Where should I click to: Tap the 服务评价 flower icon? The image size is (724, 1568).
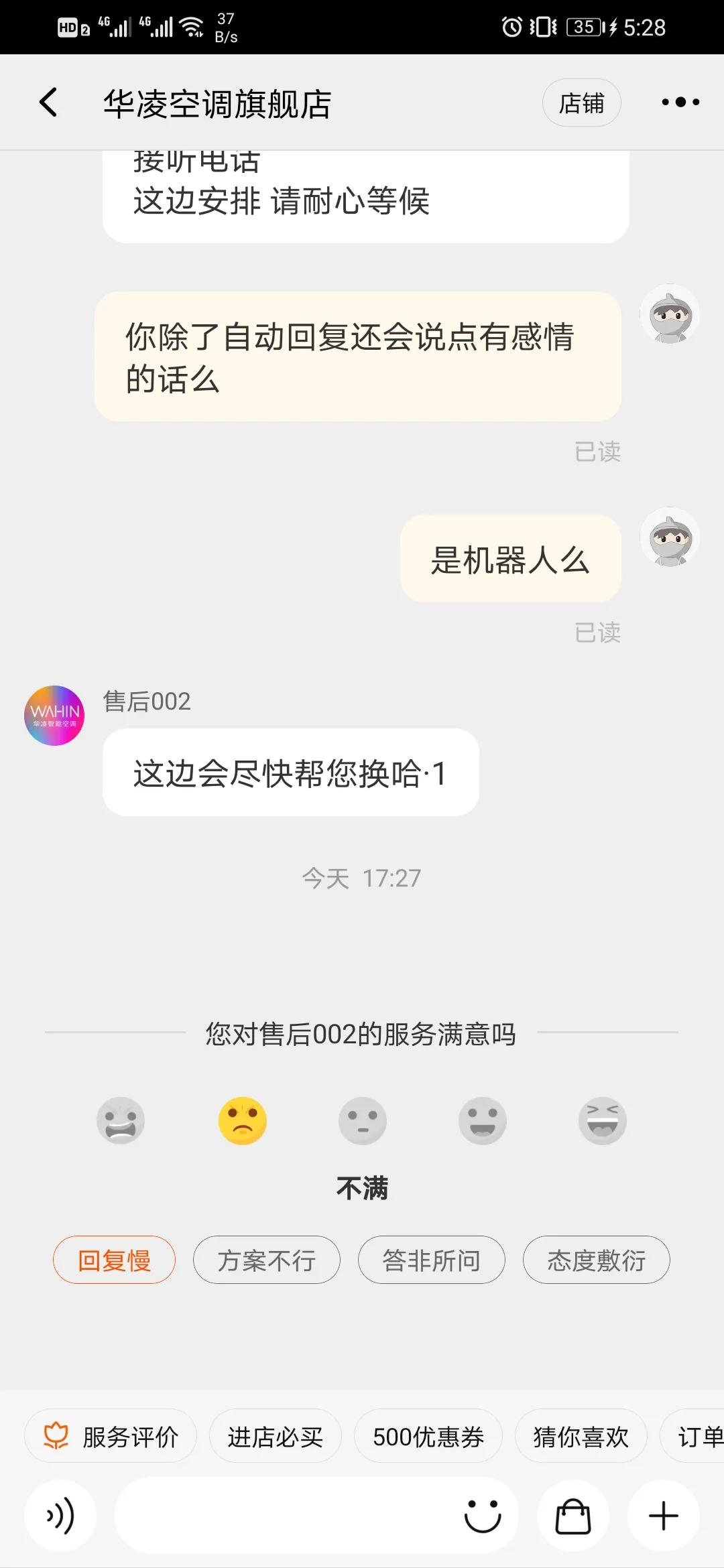coord(55,1435)
